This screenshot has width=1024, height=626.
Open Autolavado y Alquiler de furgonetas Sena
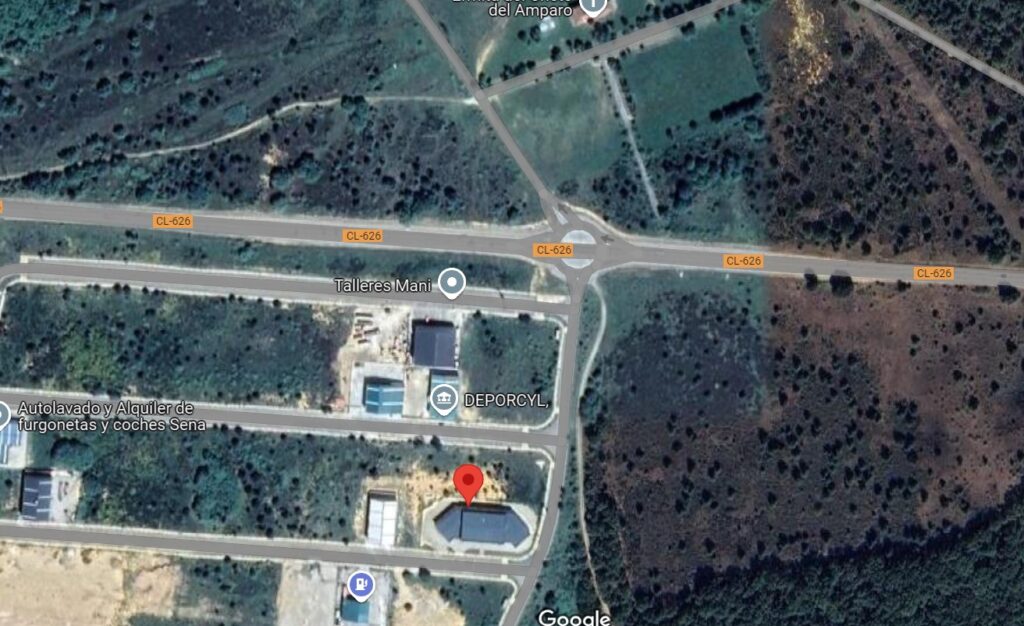[3, 414]
